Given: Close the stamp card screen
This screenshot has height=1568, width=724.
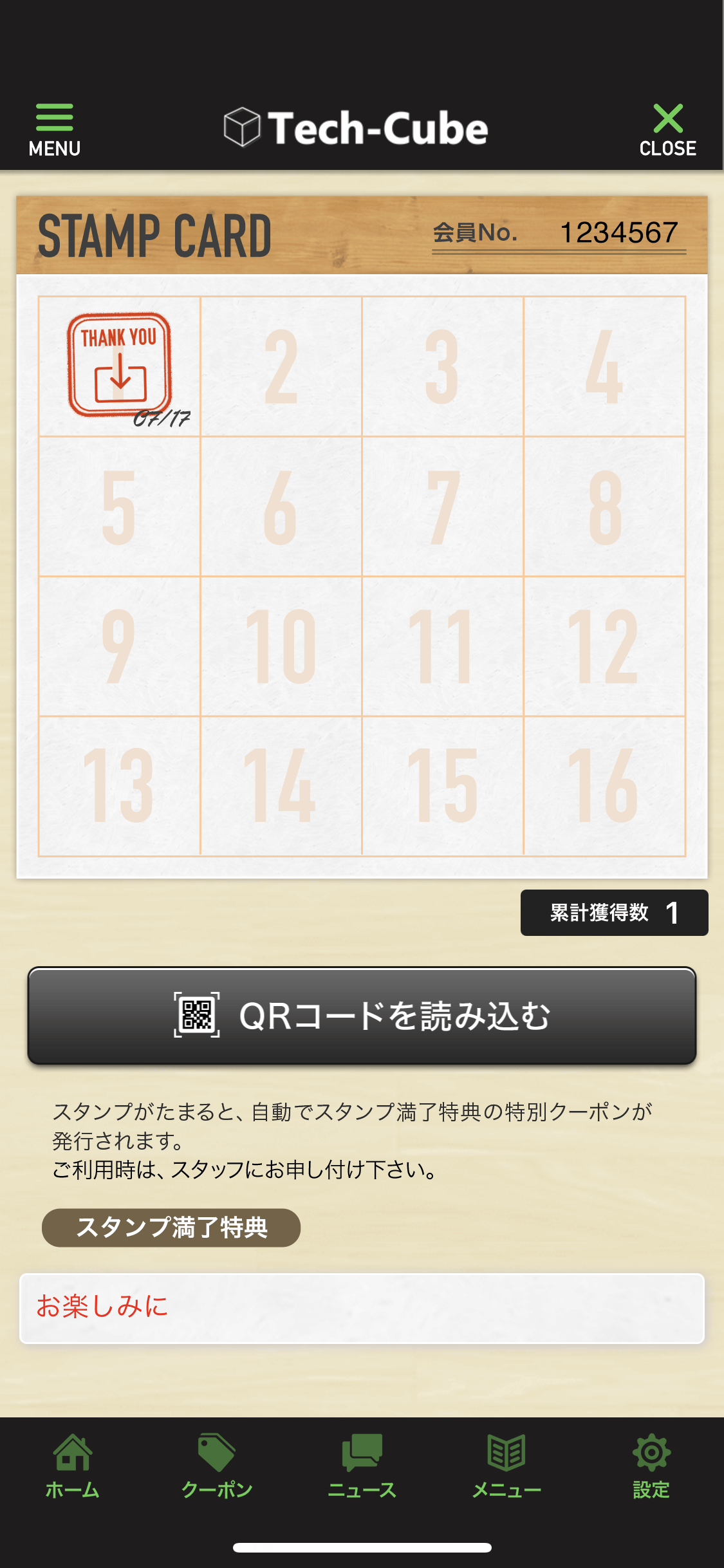Looking at the screenshot, I should [x=667, y=129].
